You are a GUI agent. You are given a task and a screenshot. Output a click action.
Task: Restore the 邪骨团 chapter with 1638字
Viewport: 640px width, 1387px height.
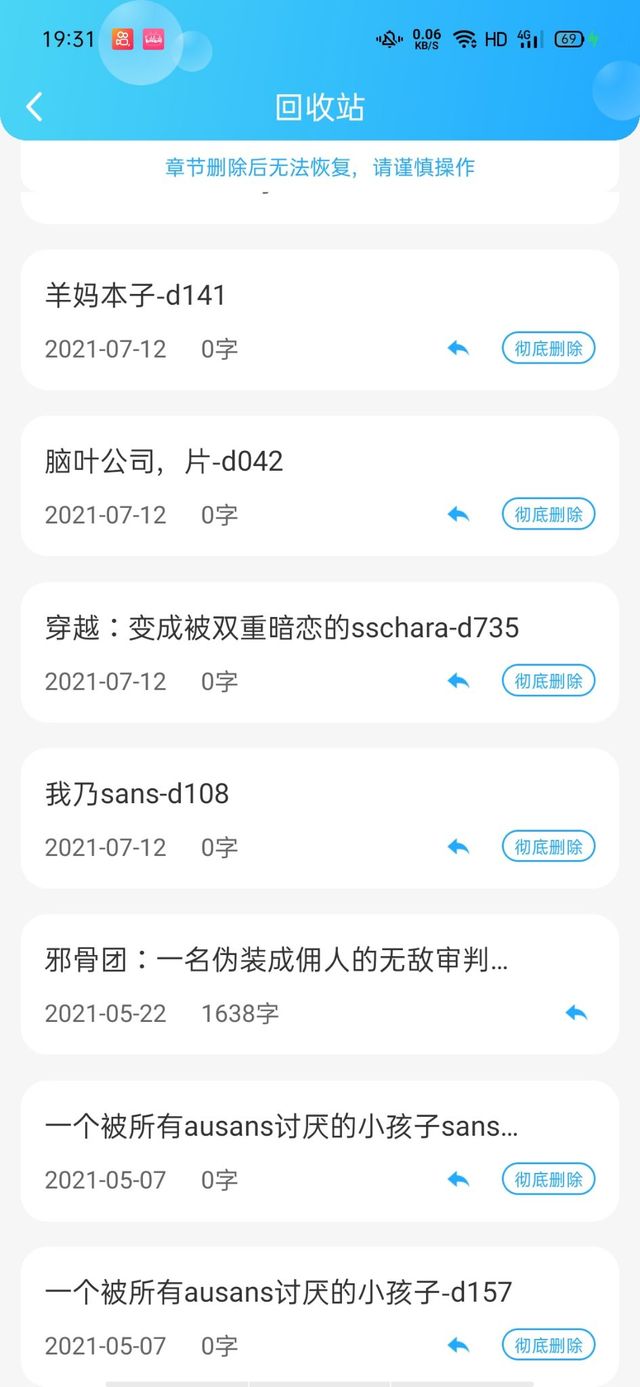[x=577, y=1013]
